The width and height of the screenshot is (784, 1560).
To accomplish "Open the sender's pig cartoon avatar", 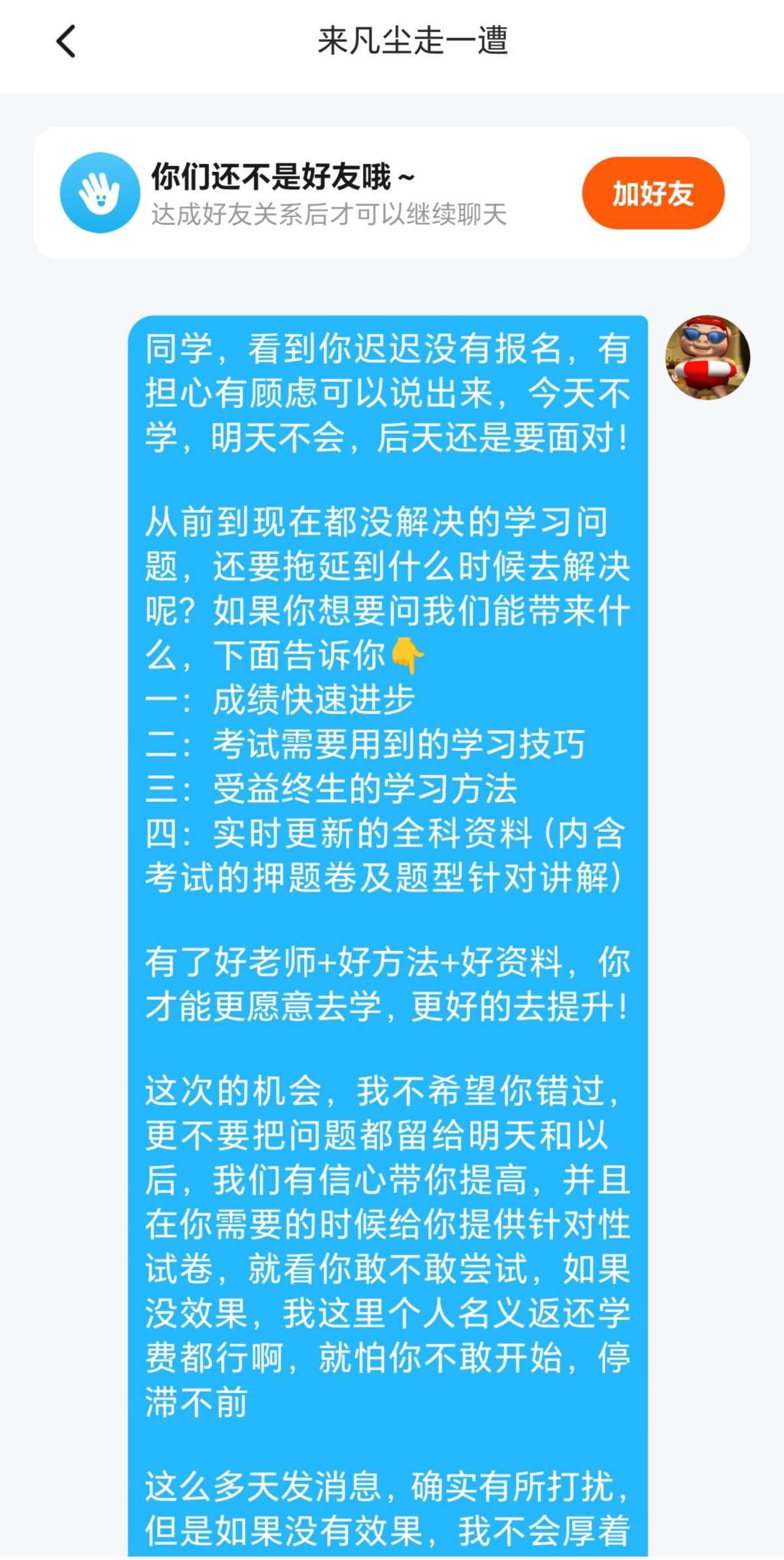I will (707, 358).
